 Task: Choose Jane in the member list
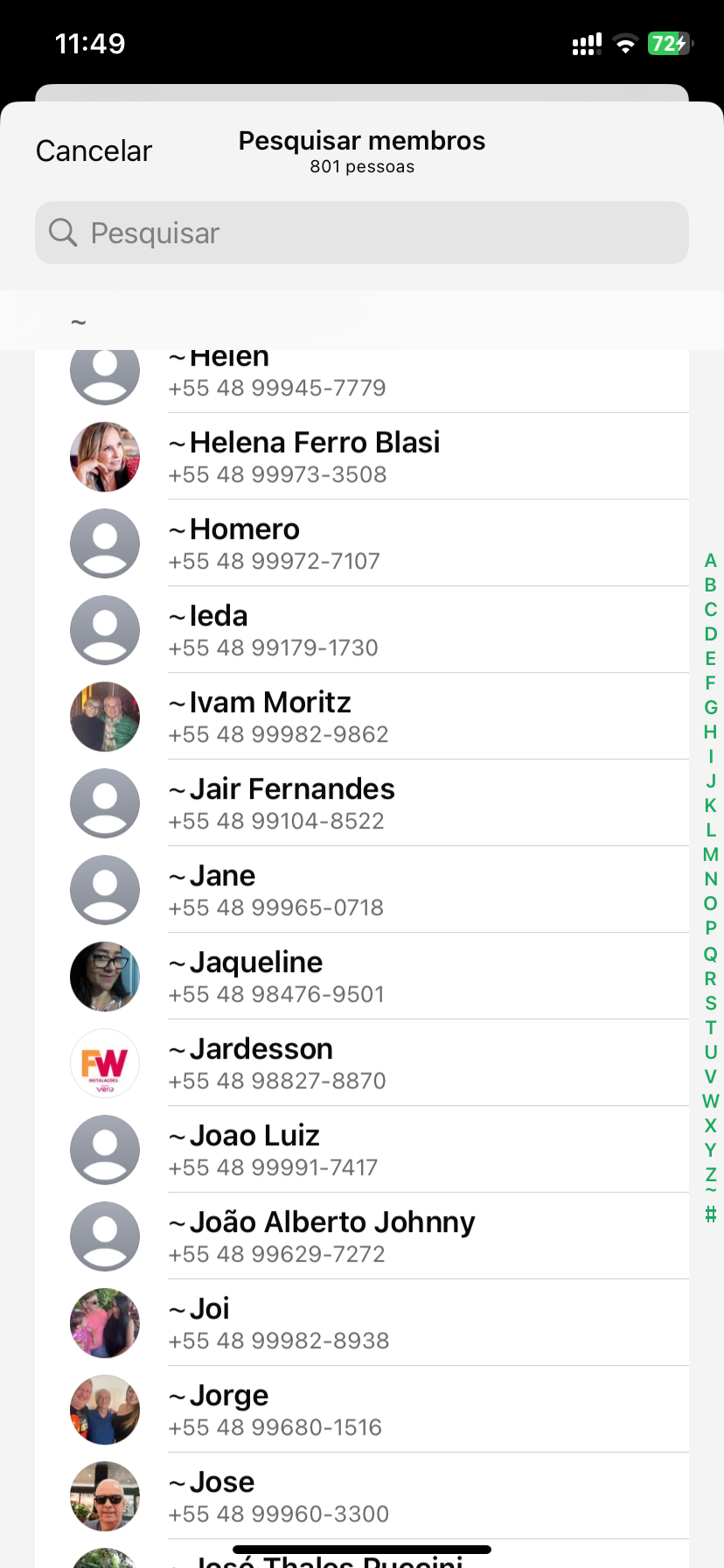[362, 890]
